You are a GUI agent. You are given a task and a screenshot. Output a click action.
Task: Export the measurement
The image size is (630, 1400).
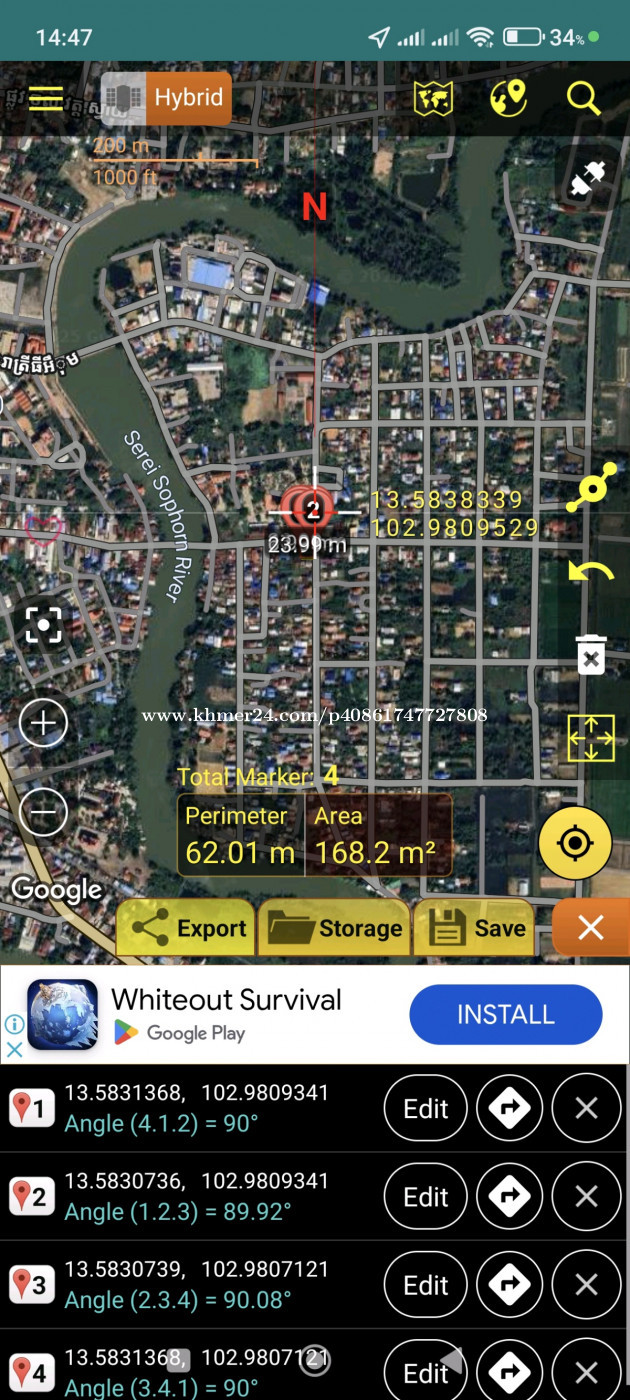pos(187,928)
